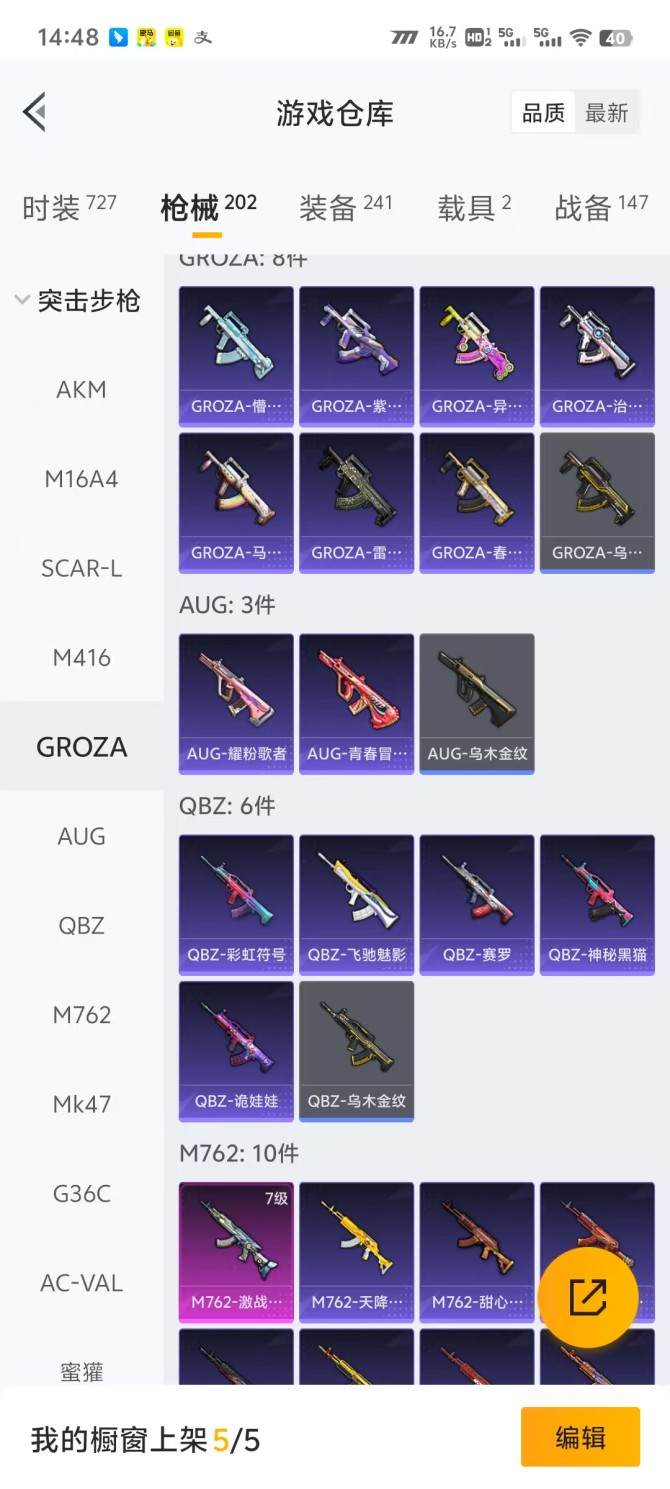
Task: Go back using the top-left arrow
Action: click(35, 112)
